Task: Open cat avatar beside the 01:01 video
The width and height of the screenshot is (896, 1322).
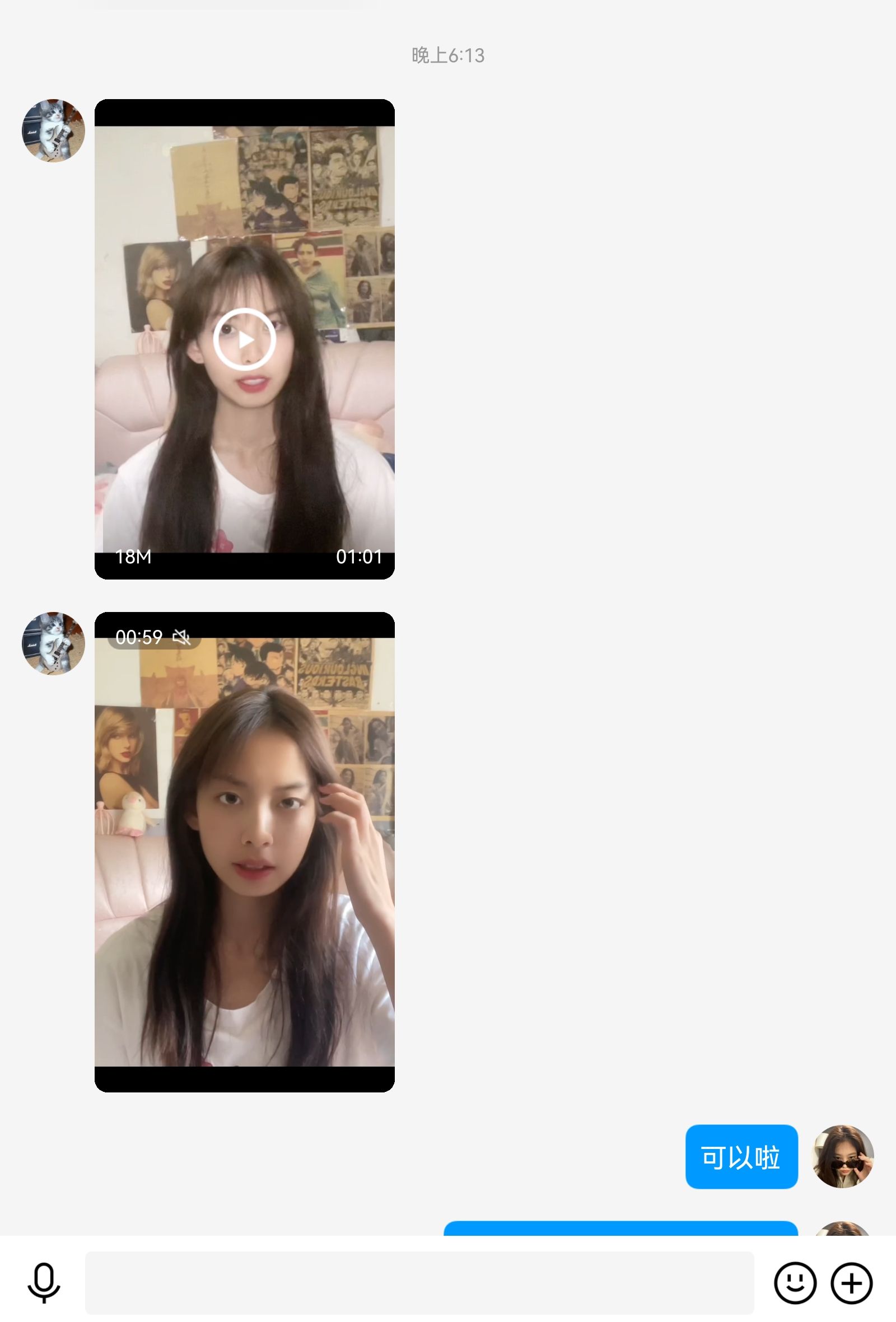Action: click(53, 131)
